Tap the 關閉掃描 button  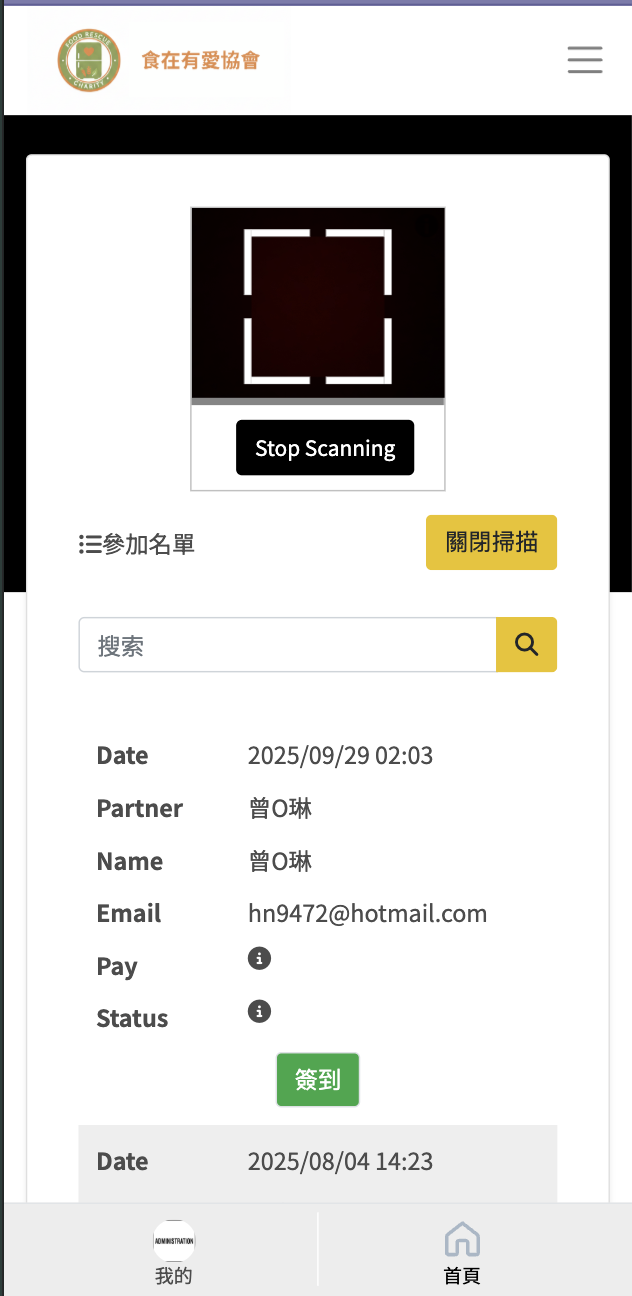(491, 543)
